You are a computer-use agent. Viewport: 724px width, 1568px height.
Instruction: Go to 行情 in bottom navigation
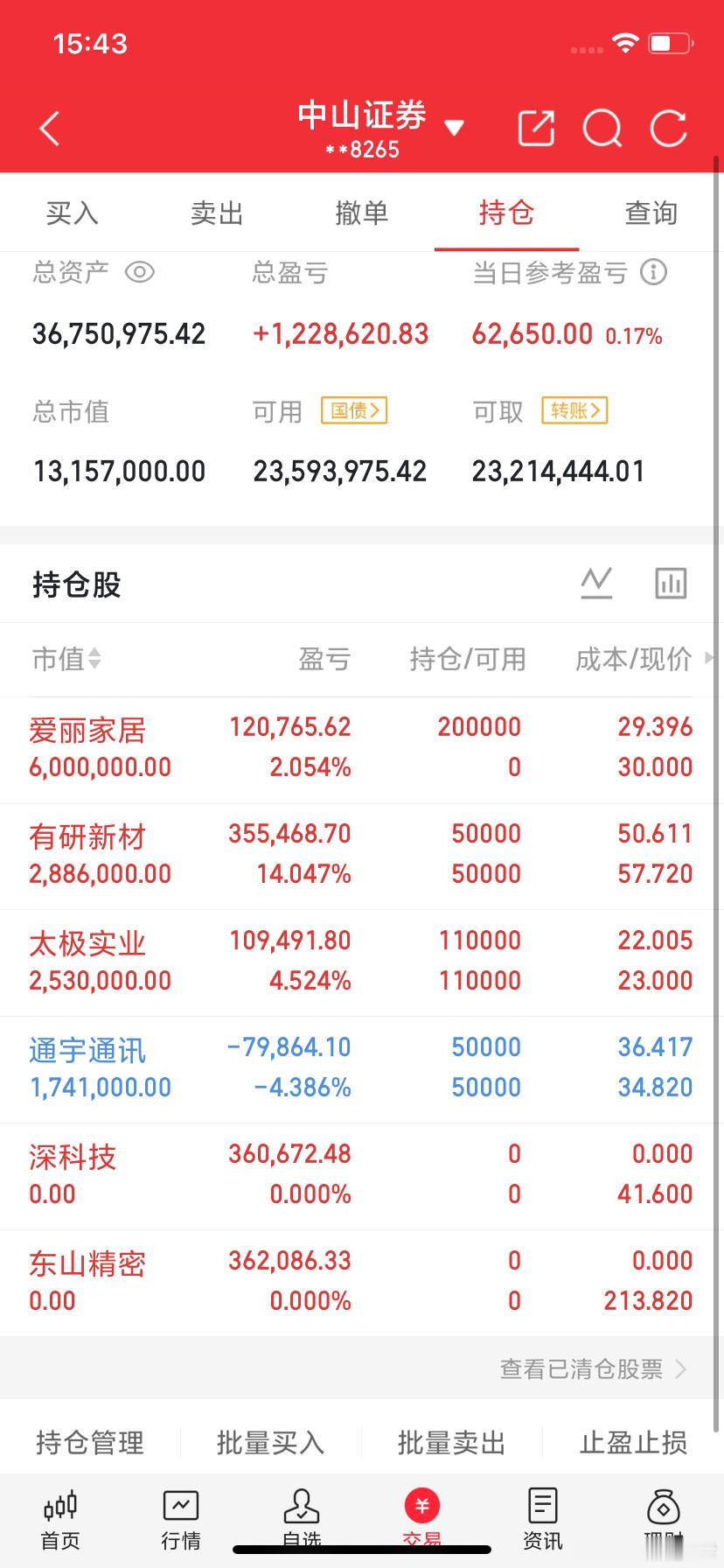pyautogui.click(x=181, y=1520)
